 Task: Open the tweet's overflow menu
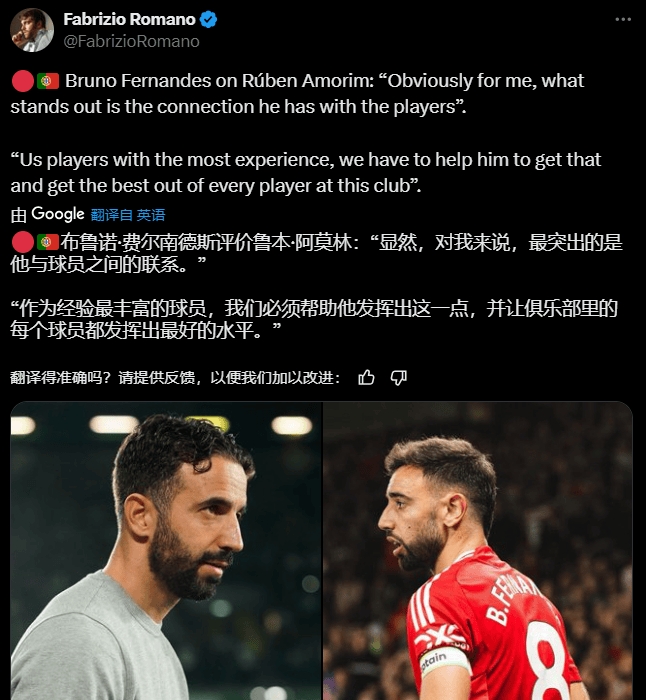tap(623, 21)
